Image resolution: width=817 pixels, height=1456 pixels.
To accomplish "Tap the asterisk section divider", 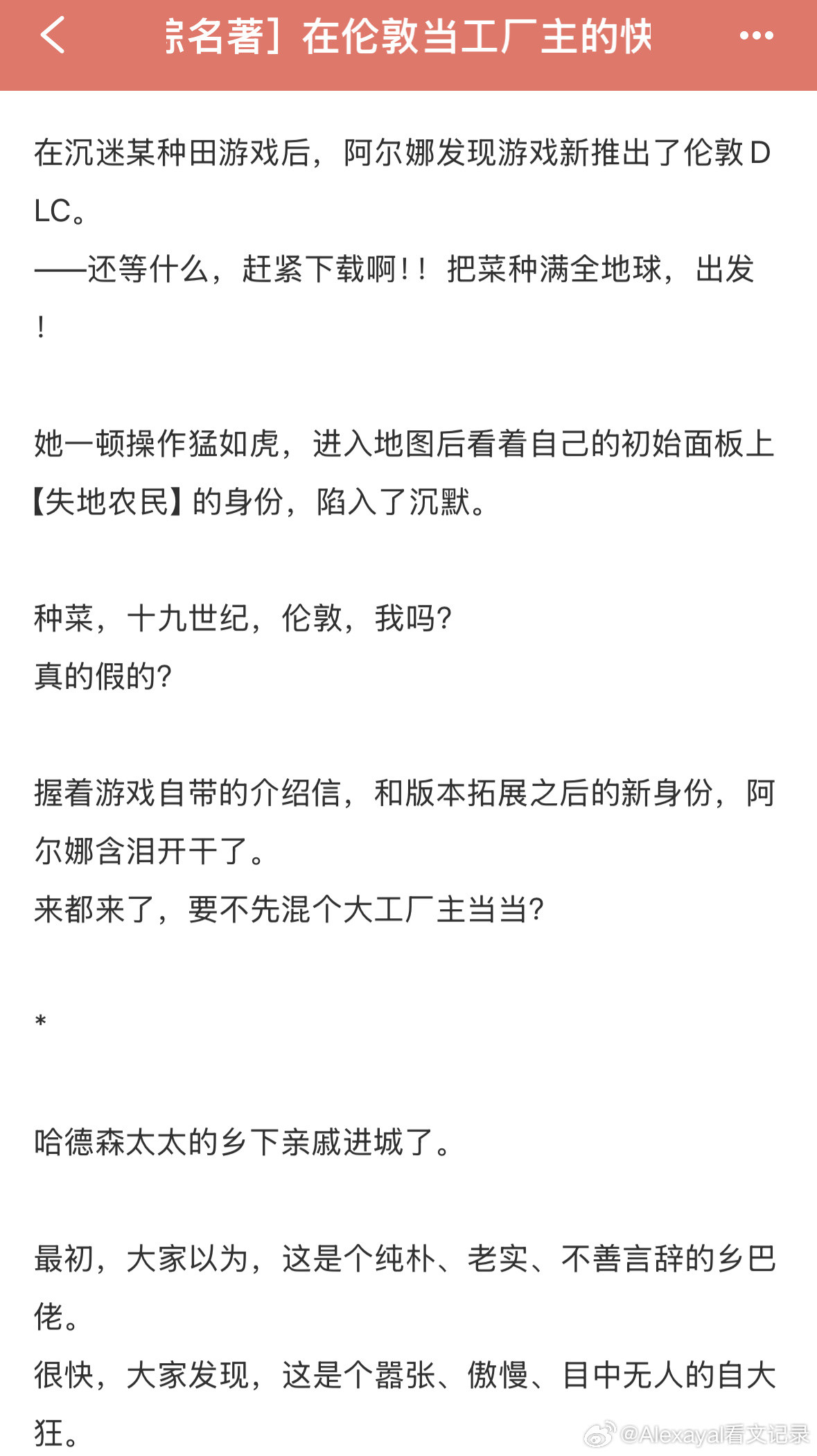I will (x=39, y=1020).
